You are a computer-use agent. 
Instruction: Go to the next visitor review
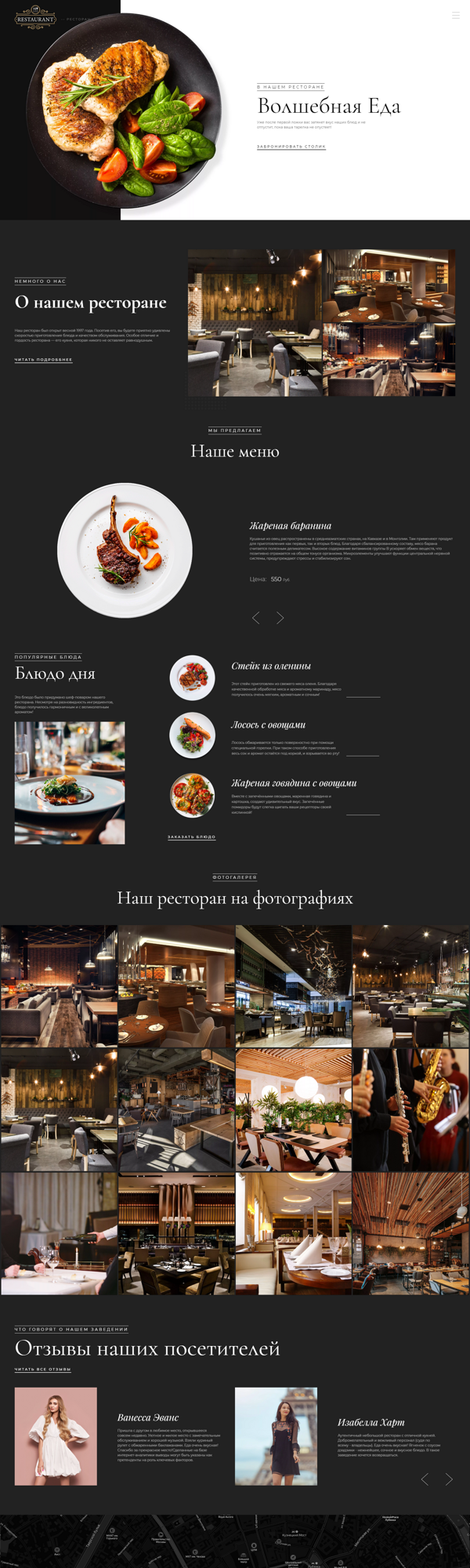[449, 1479]
